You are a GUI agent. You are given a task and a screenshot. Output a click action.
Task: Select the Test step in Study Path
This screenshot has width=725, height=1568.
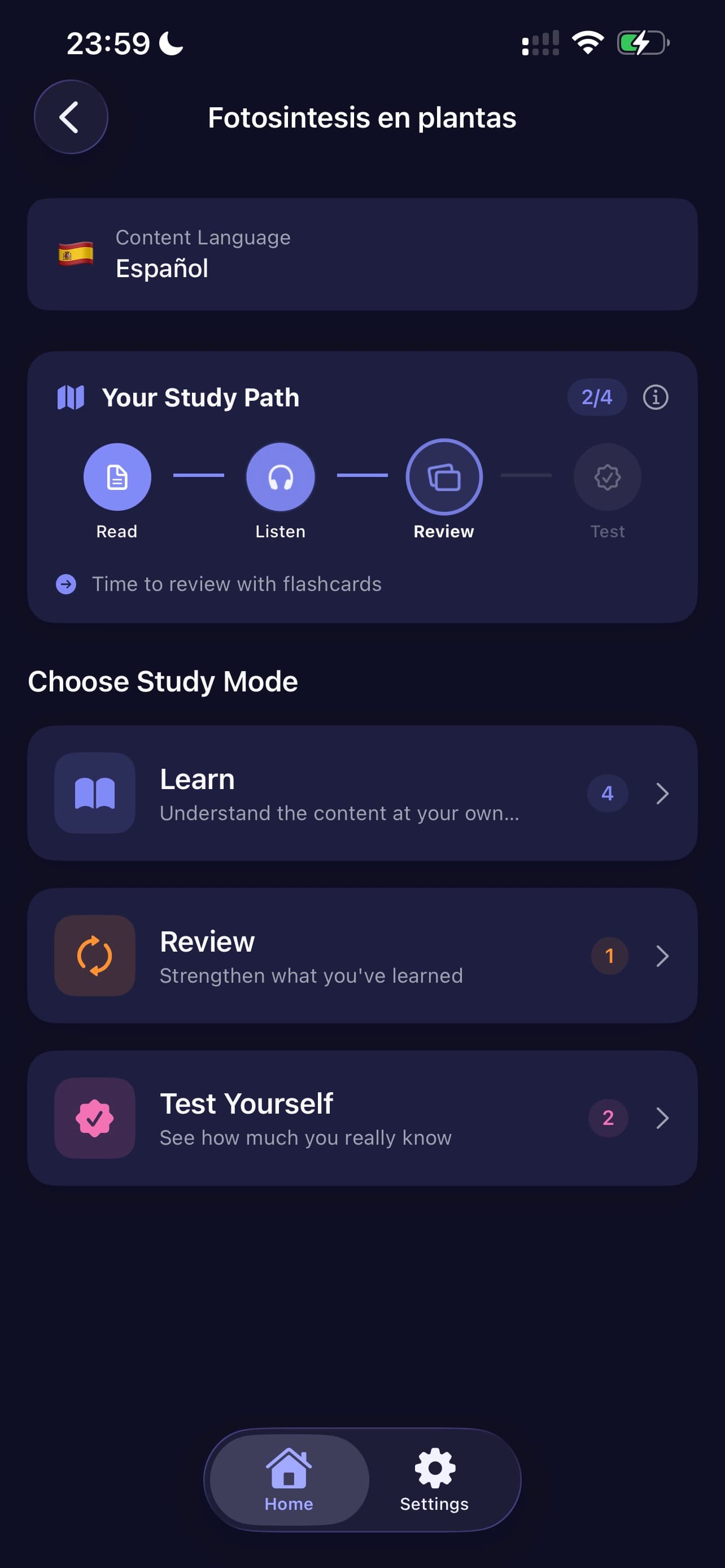[607, 476]
